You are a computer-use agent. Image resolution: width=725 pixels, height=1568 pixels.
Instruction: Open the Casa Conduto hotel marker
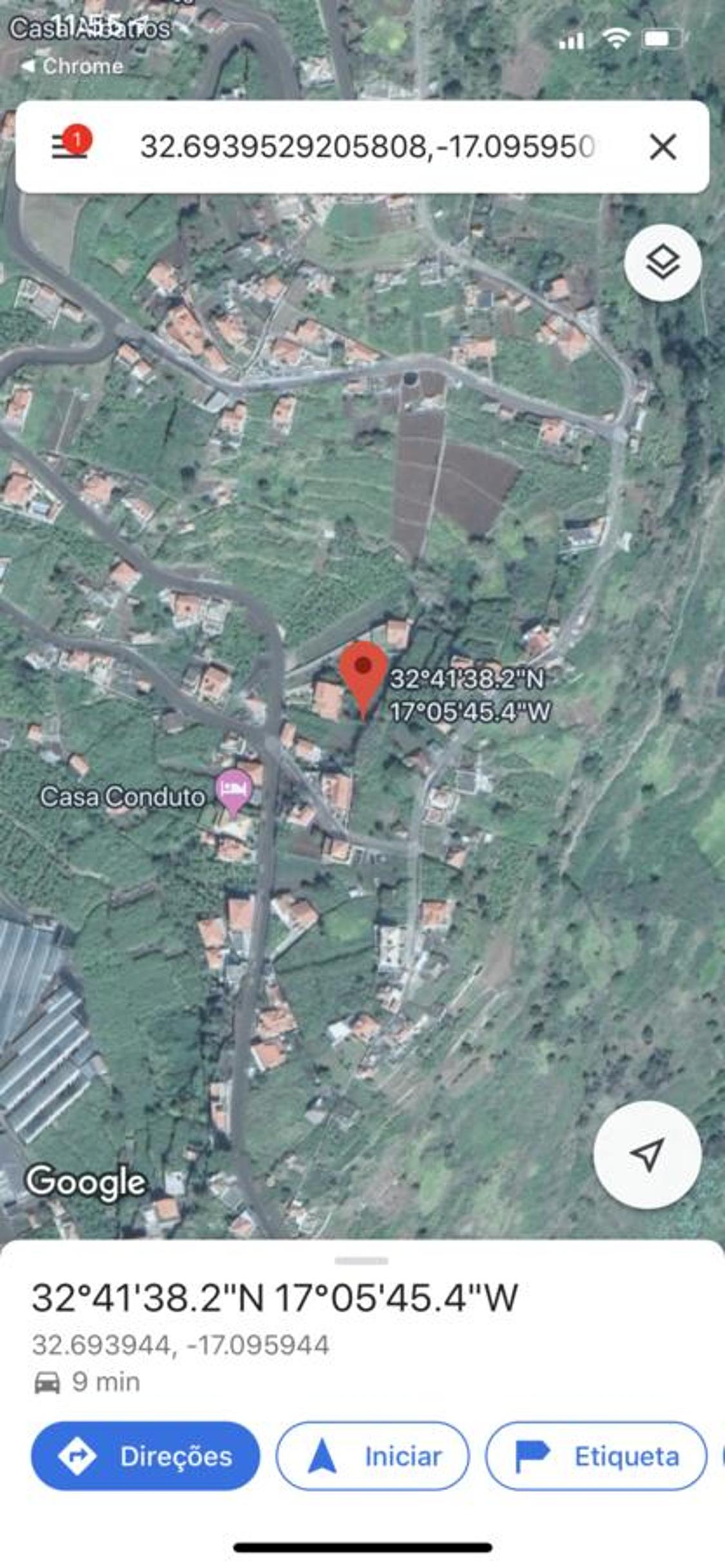(x=233, y=791)
